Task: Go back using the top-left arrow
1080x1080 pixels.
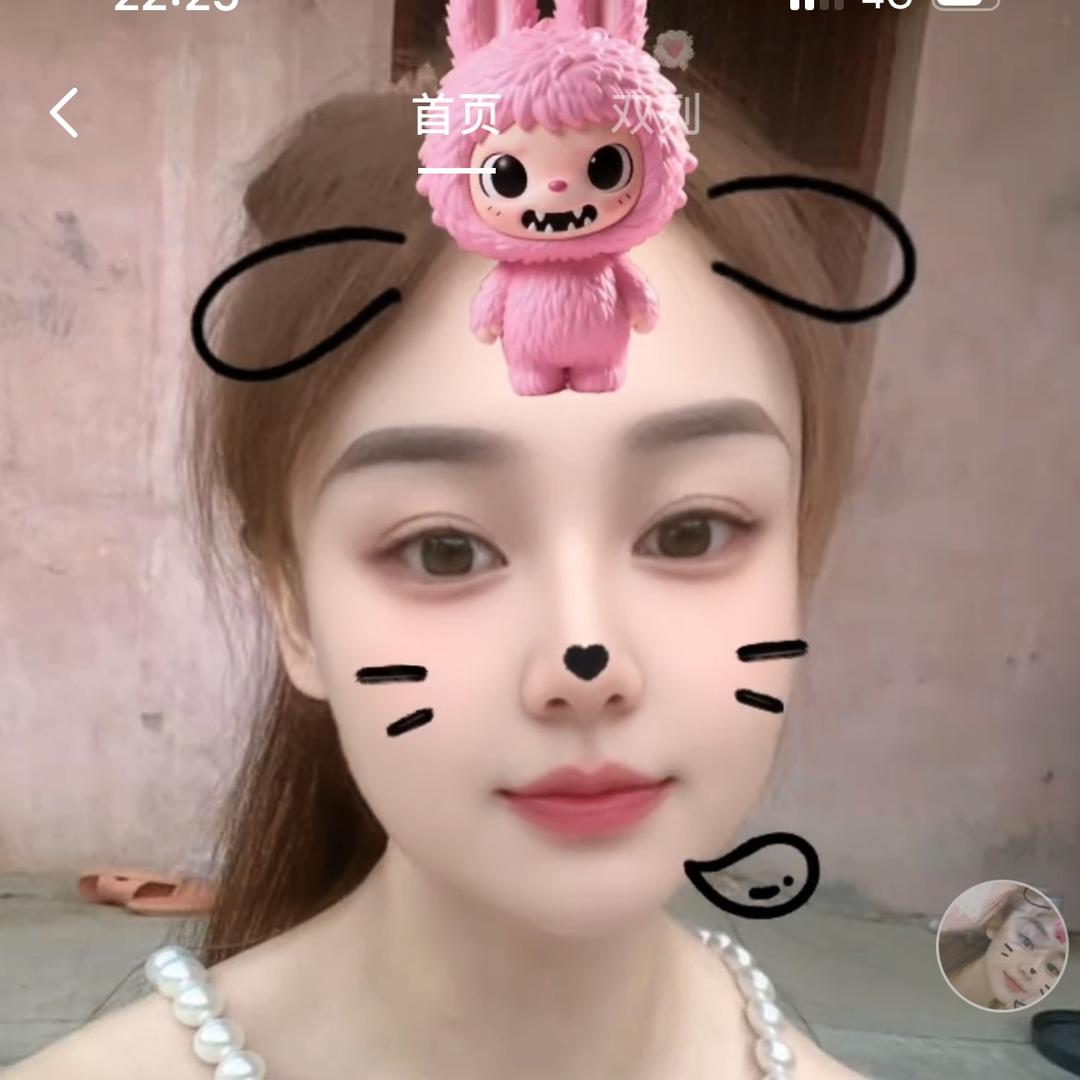Action: 65,112
